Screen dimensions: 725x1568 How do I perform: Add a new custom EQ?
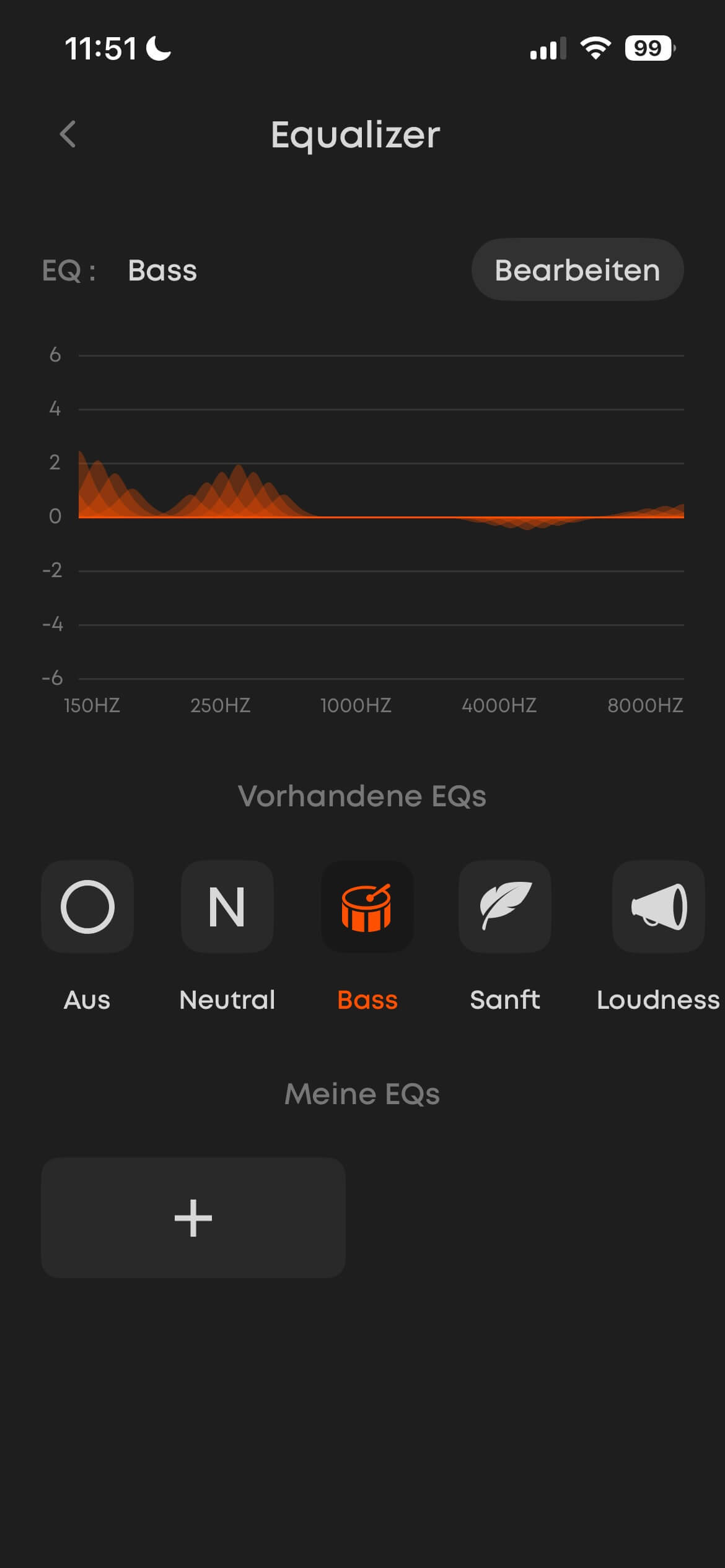(x=193, y=1217)
